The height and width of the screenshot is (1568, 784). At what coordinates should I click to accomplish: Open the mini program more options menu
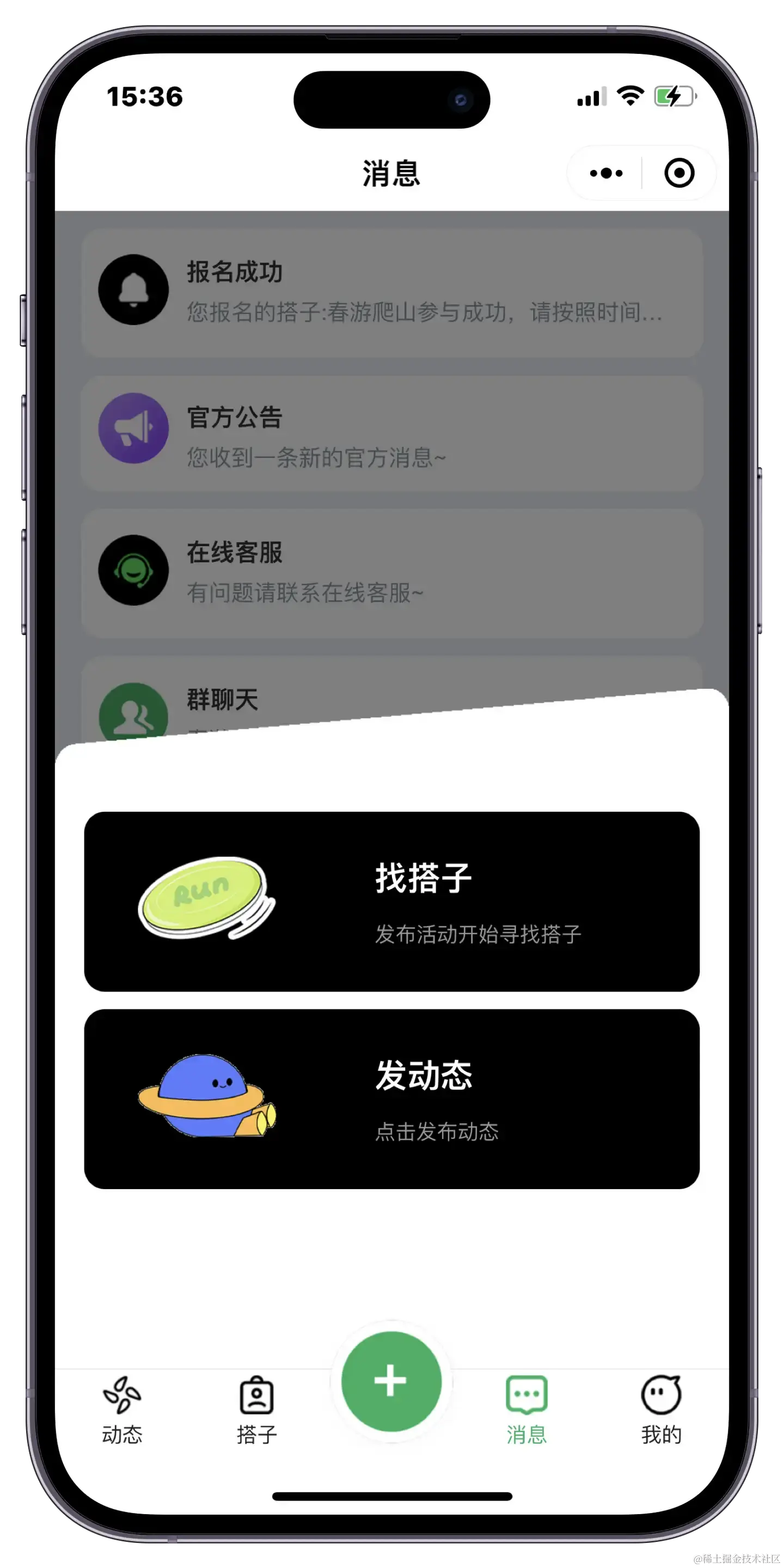pos(605,174)
